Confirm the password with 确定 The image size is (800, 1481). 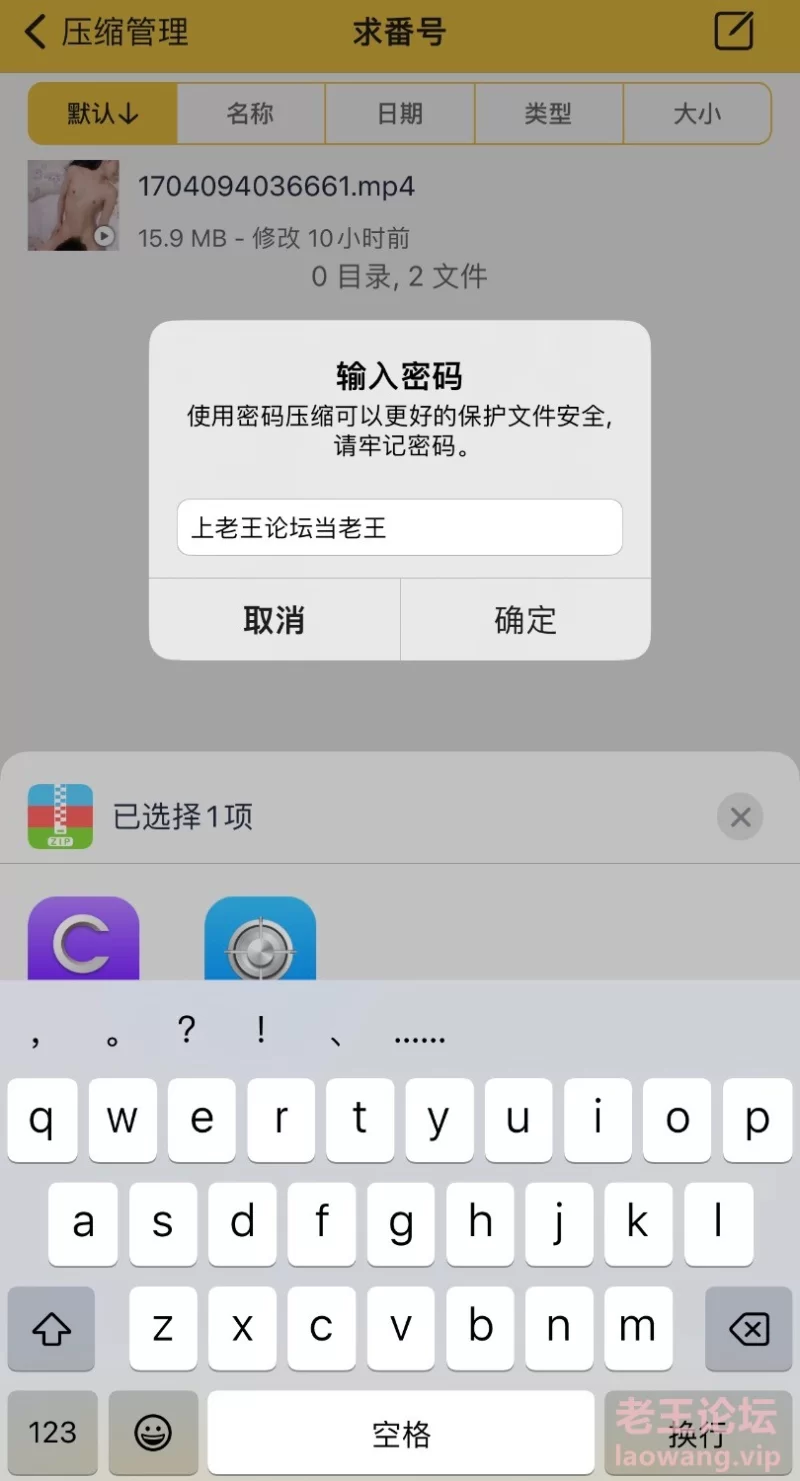[x=526, y=620]
